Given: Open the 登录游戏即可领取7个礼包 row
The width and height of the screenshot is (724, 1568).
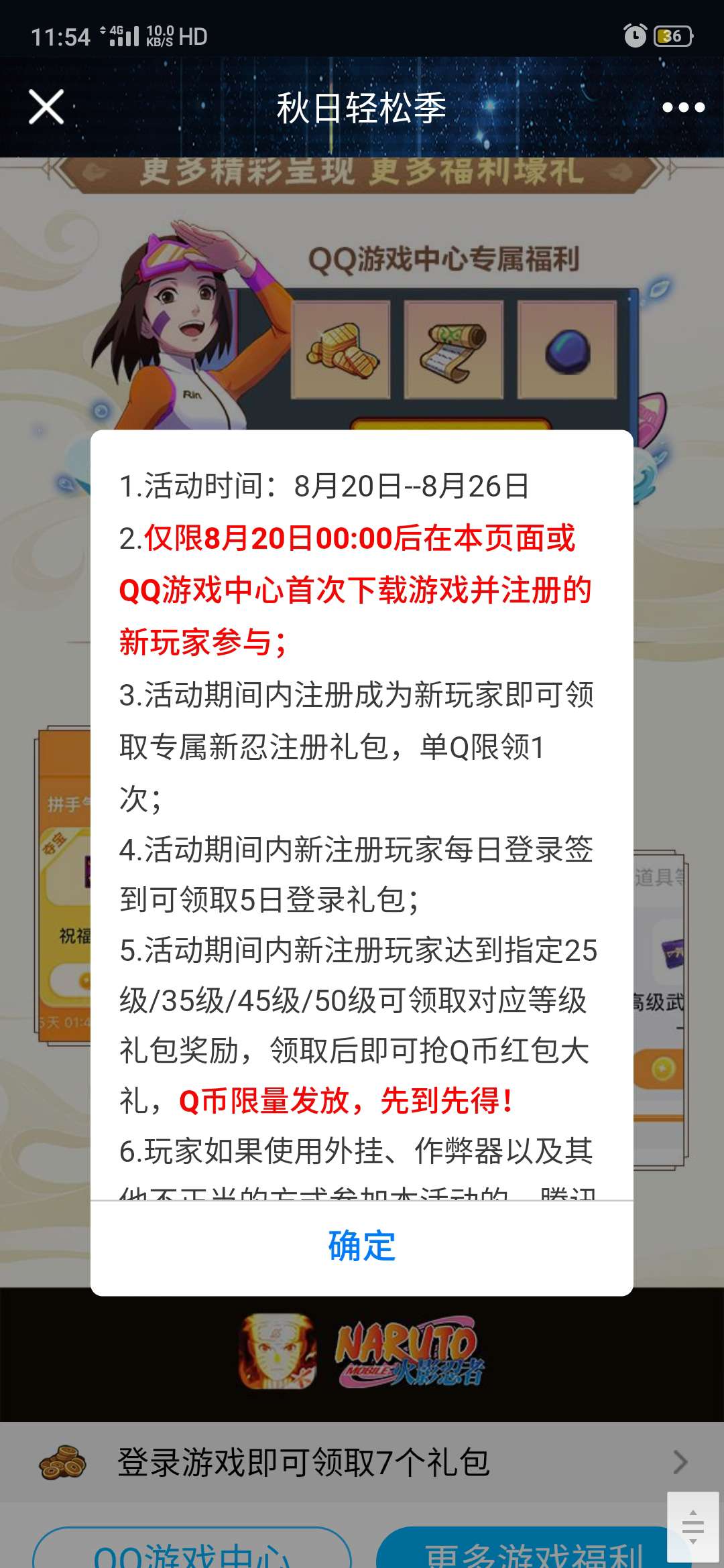Looking at the screenshot, I should pyautogui.click(x=362, y=1462).
